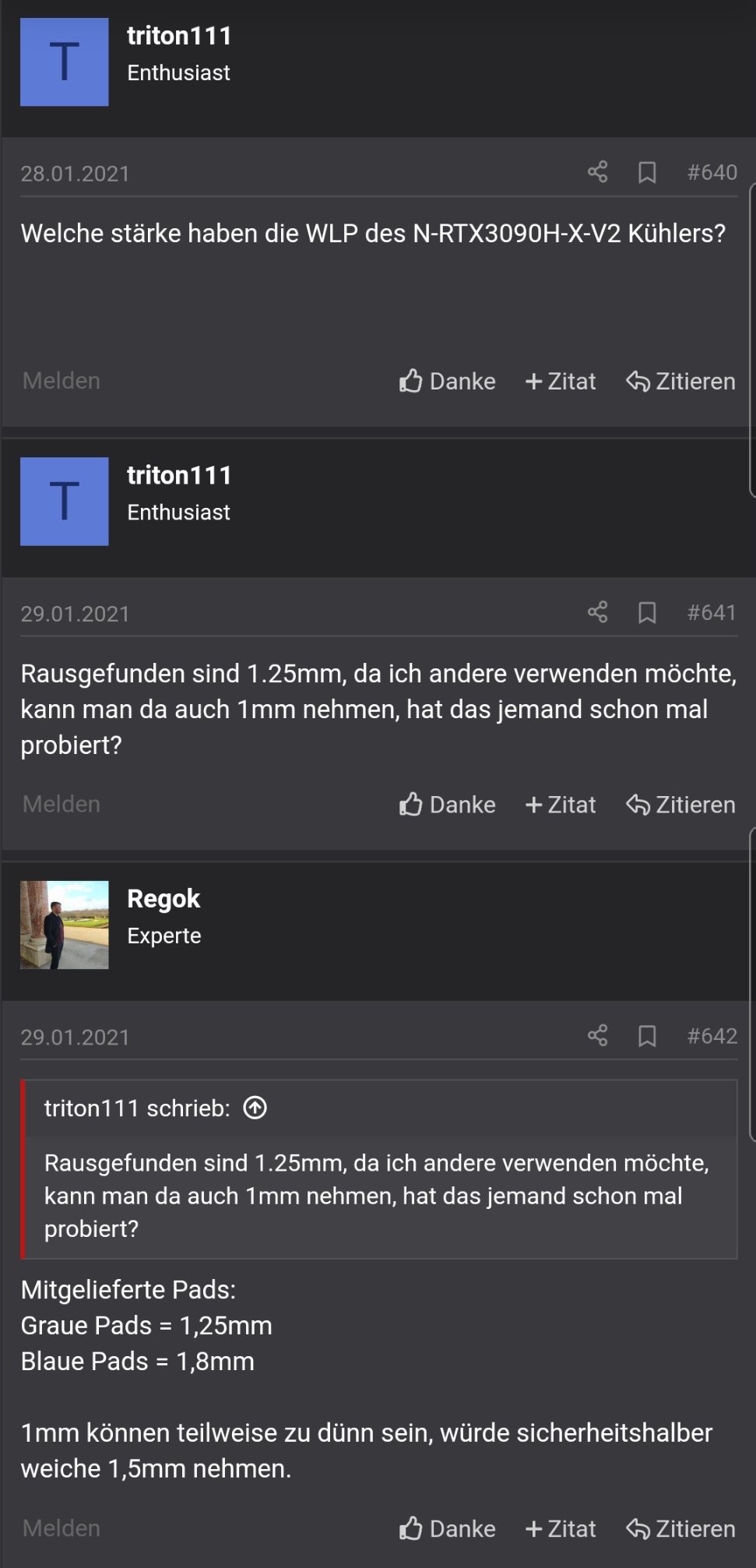Report post #640 via Melden

pos(62,381)
